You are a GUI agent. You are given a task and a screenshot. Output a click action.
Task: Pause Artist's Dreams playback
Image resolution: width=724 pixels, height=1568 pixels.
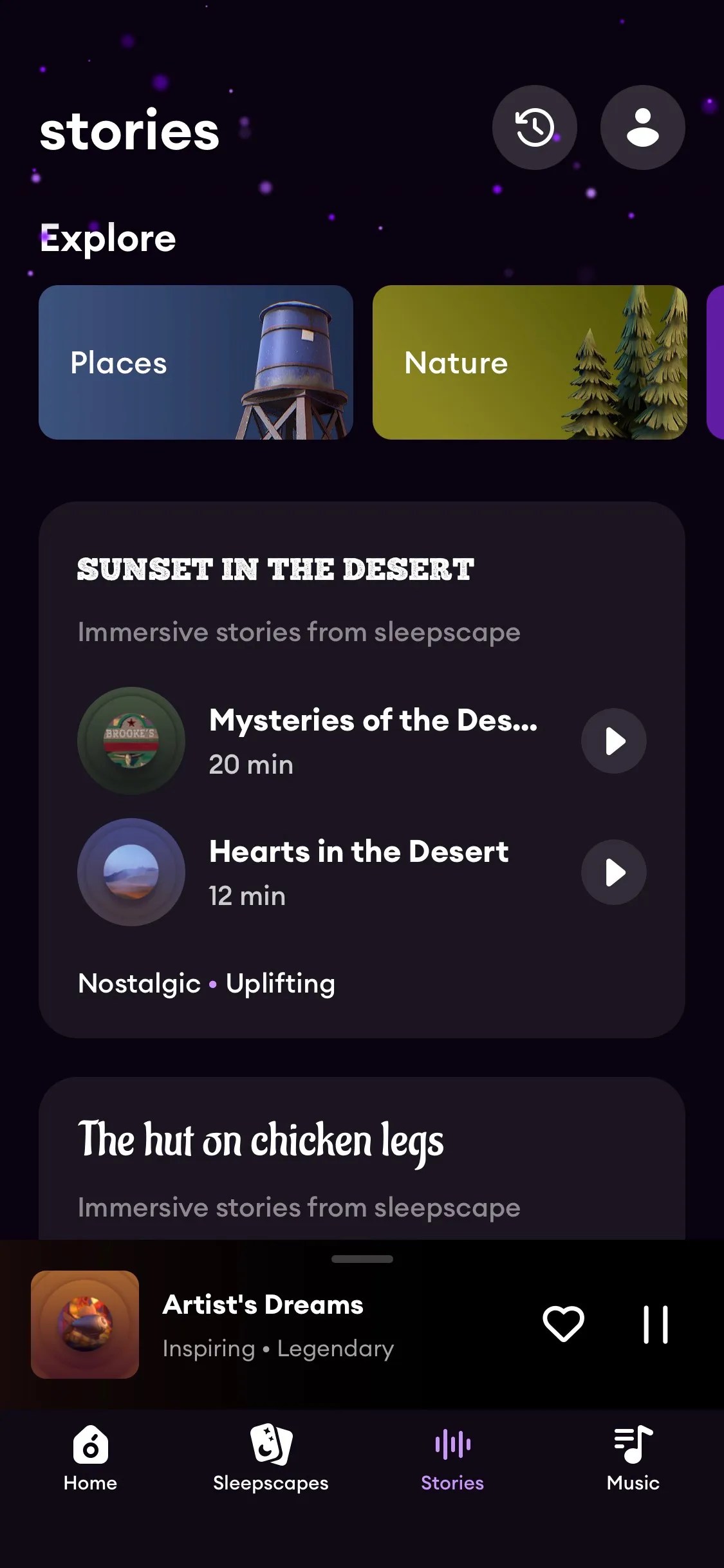tap(655, 1324)
